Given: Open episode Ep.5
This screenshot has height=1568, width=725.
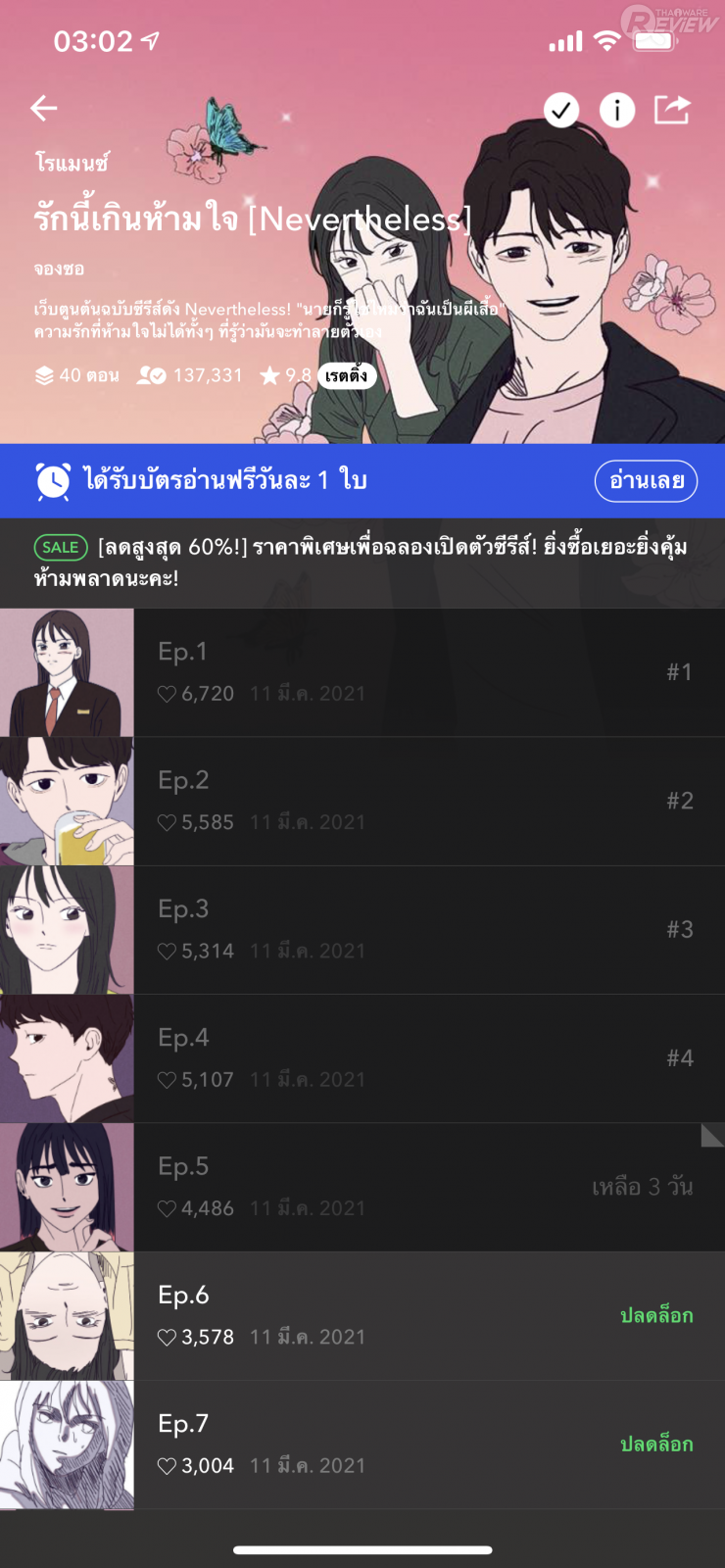Looking at the screenshot, I should coord(362,1187).
